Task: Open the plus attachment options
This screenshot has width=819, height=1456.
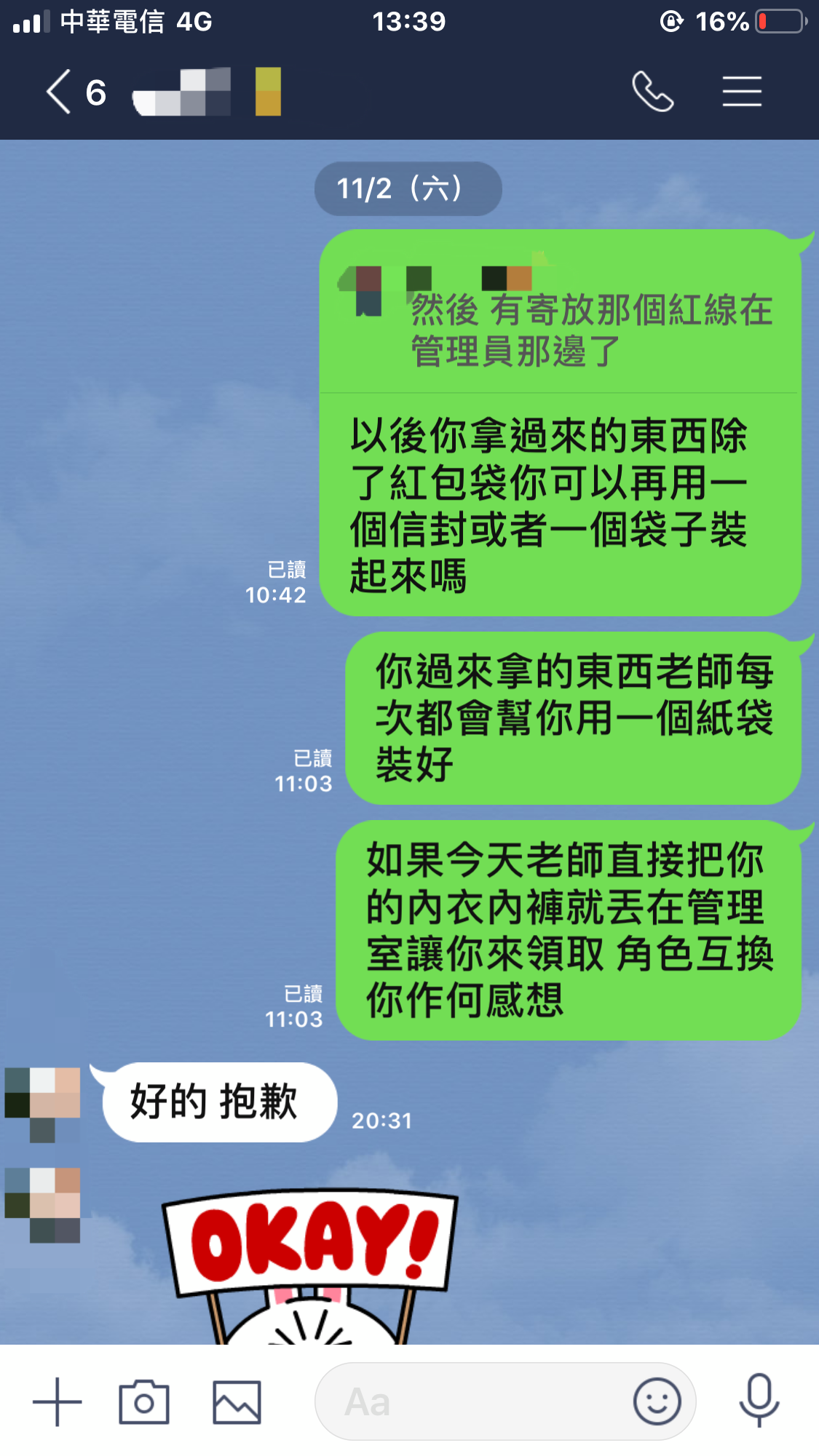Action: [58, 1401]
